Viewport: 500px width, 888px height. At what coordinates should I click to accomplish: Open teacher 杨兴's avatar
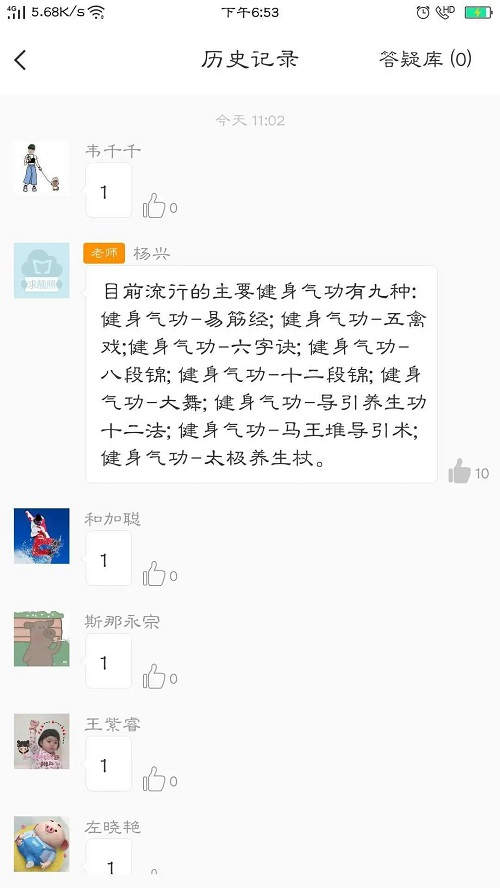pos(42,271)
